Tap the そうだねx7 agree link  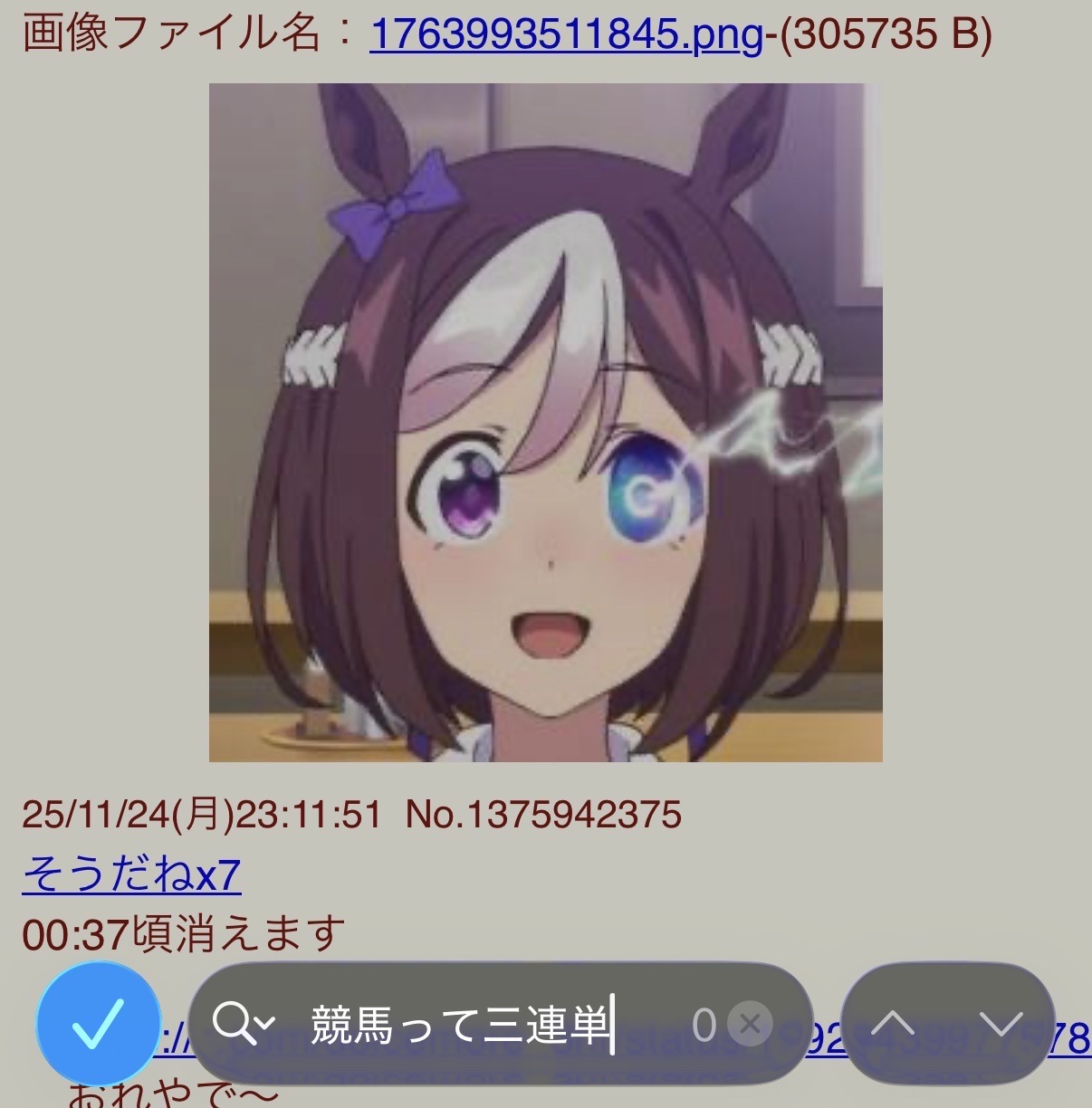coord(131,874)
